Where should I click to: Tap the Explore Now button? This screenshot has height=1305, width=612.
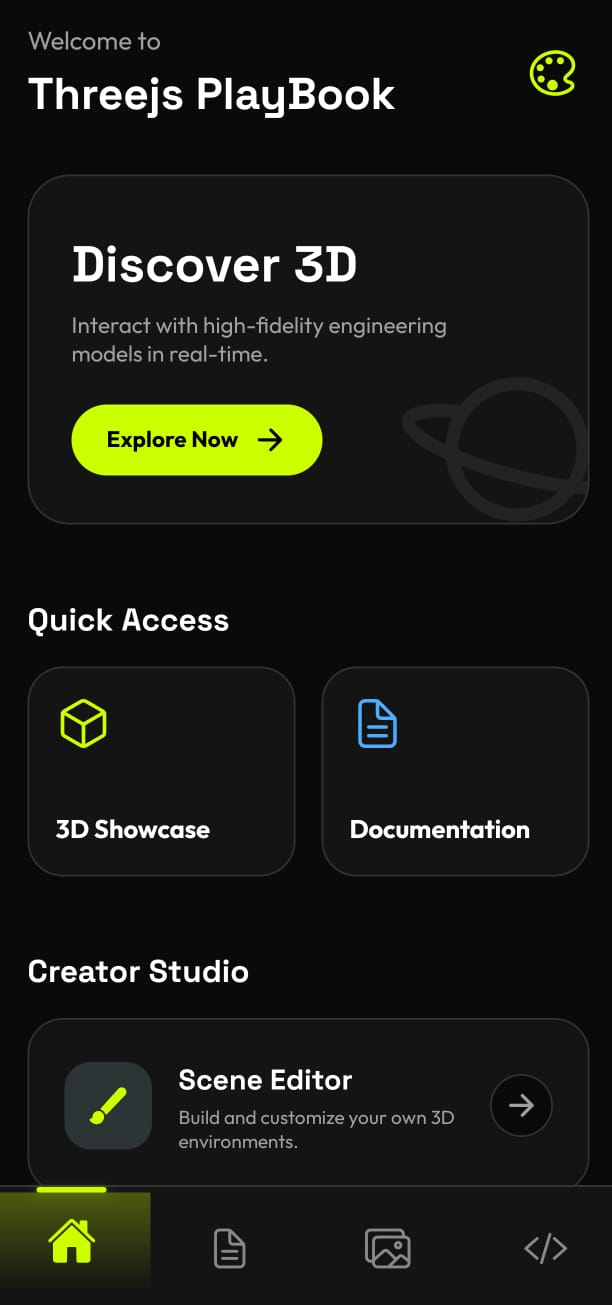click(x=196, y=440)
